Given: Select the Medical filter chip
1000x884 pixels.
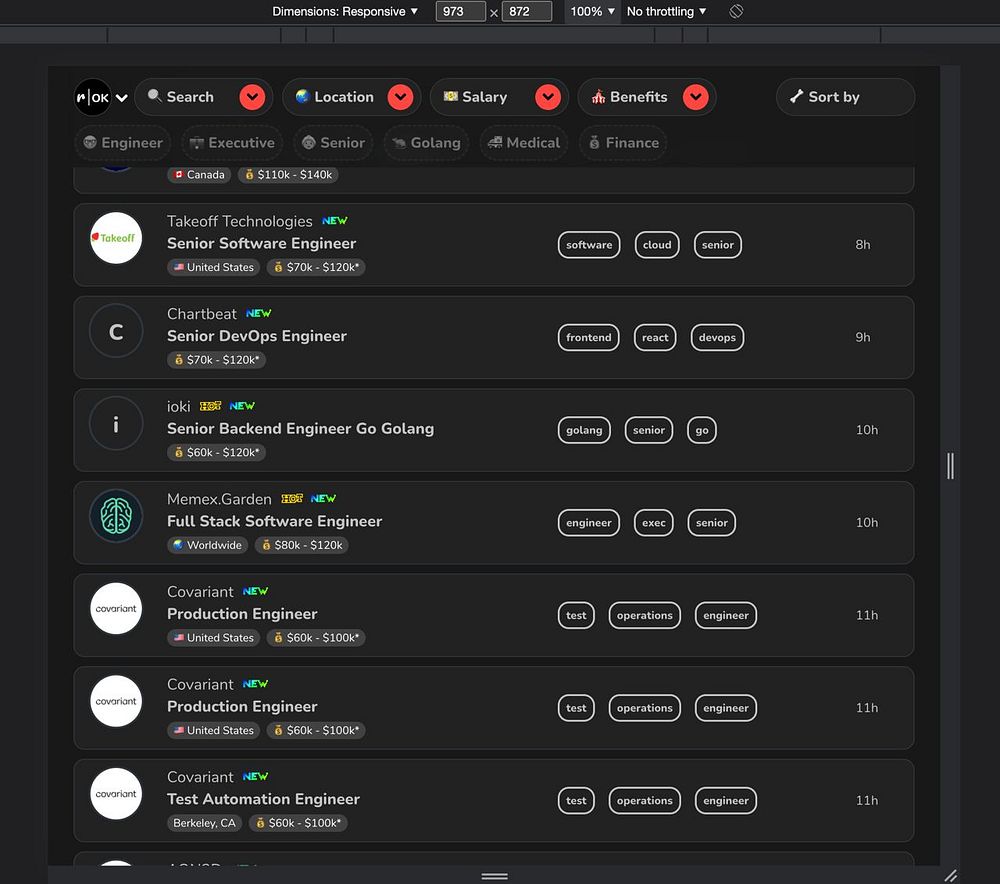Looking at the screenshot, I should (x=523, y=143).
